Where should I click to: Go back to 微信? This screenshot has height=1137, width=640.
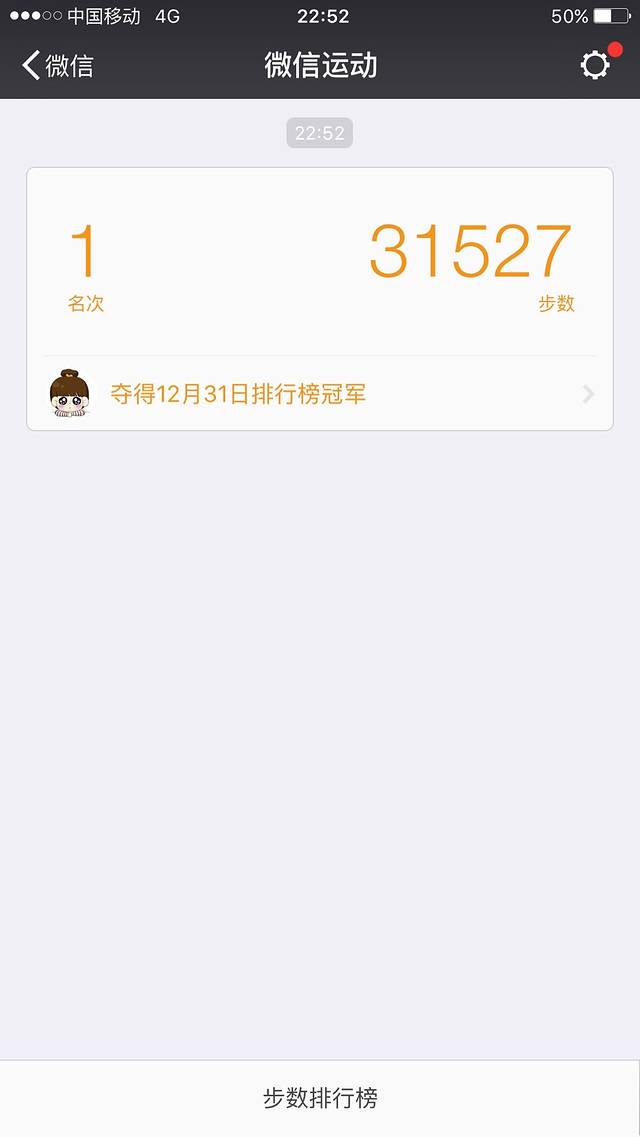(57, 66)
